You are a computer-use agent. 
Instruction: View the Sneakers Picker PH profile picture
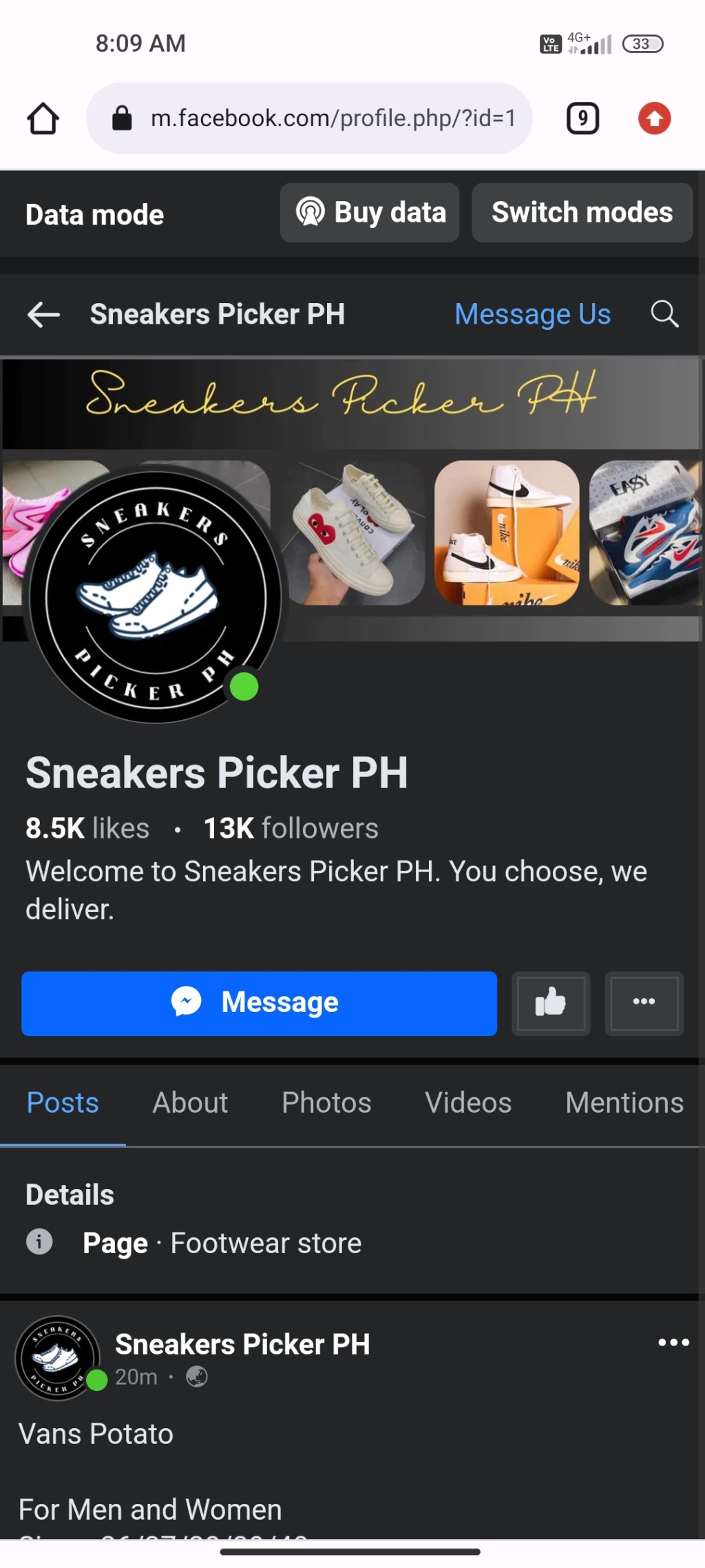click(x=154, y=595)
